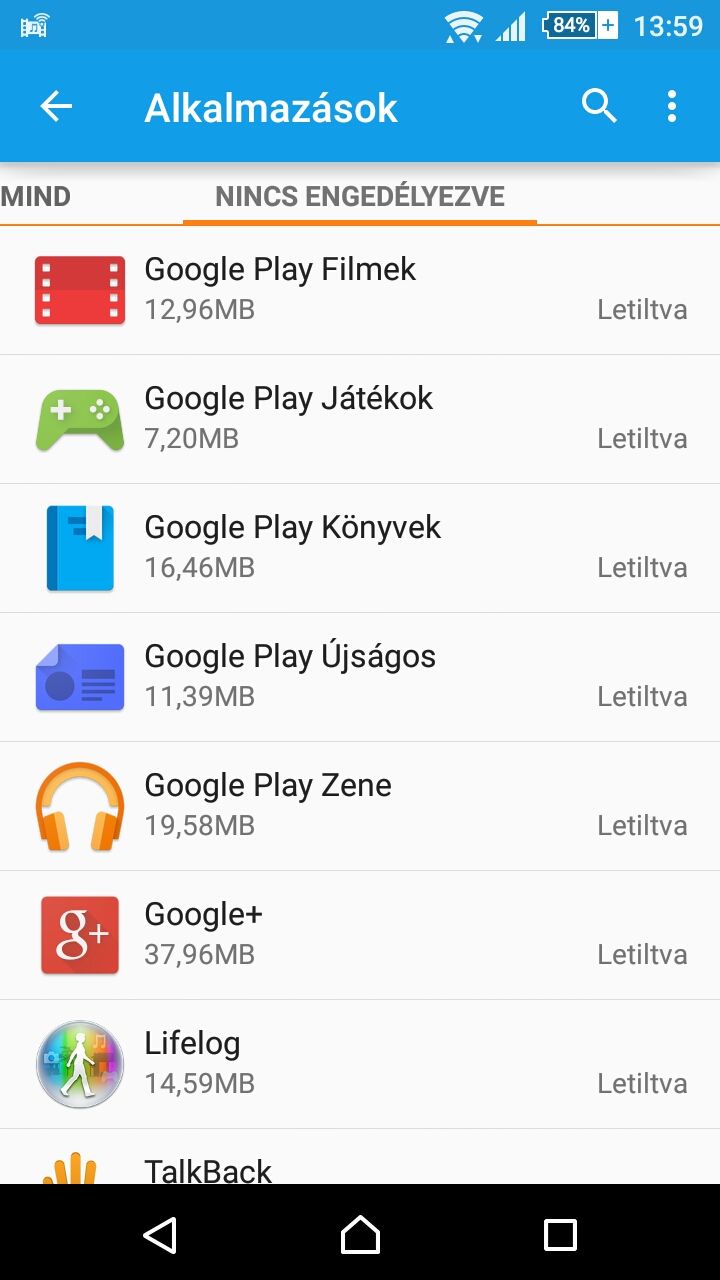The height and width of the screenshot is (1280, 720).
Task: Open search in Alkalmazások
Action: point(599,106)
